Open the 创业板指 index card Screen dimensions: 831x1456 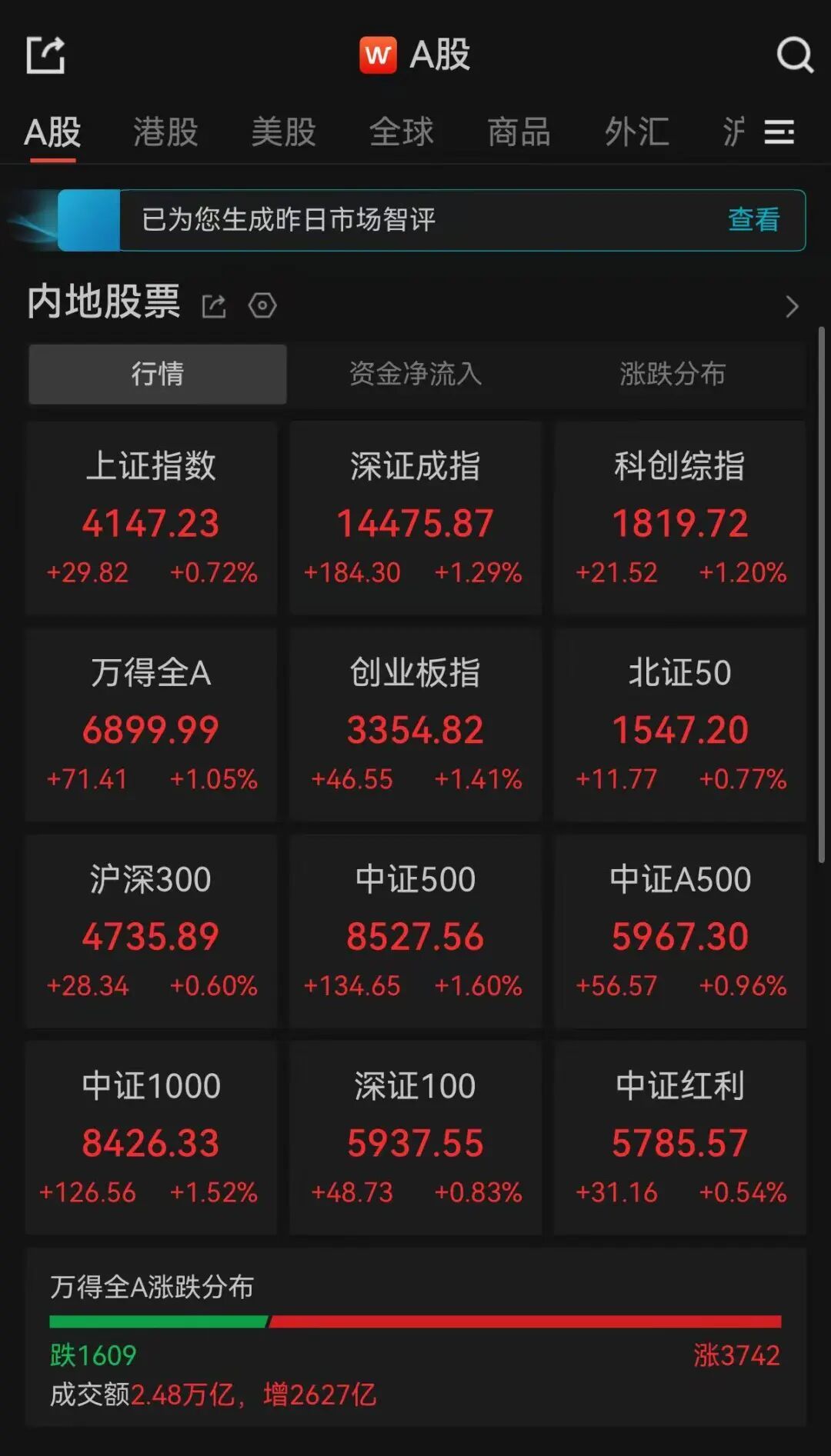coord(415,725)
